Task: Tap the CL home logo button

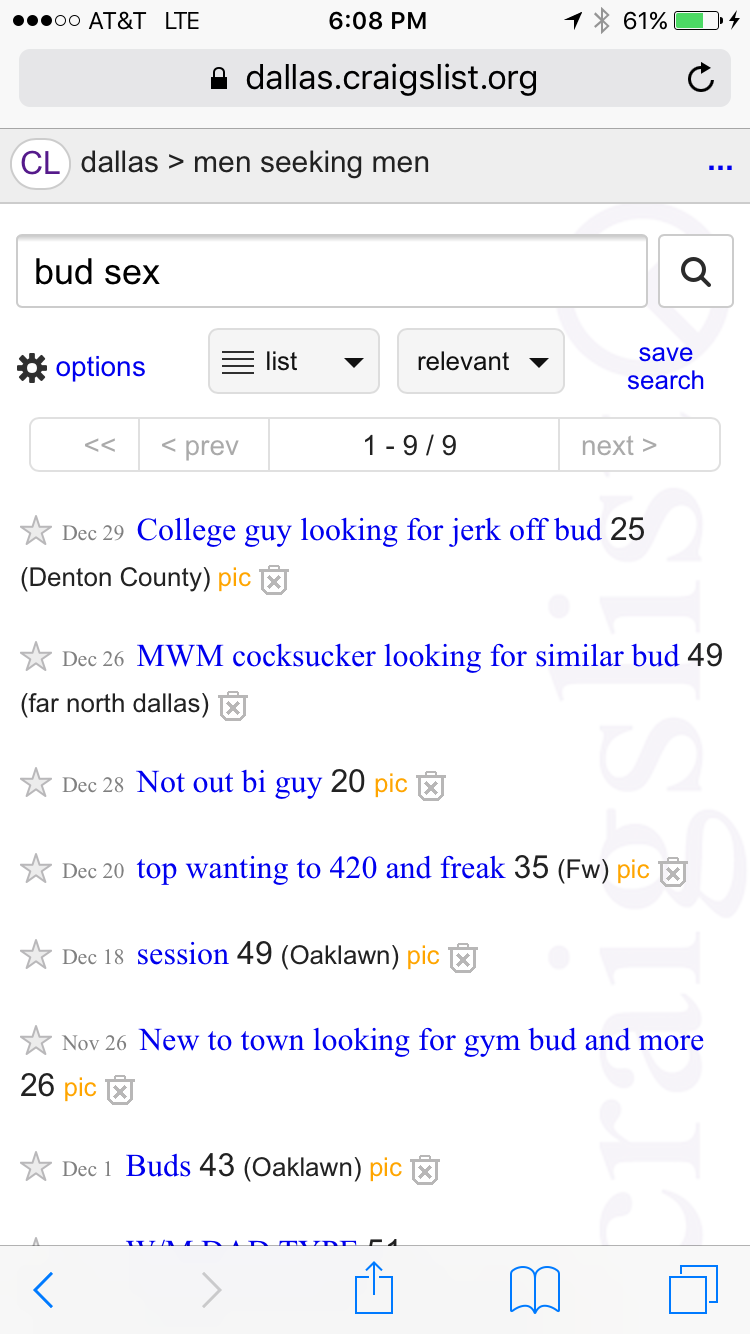Action: (40, 163)
